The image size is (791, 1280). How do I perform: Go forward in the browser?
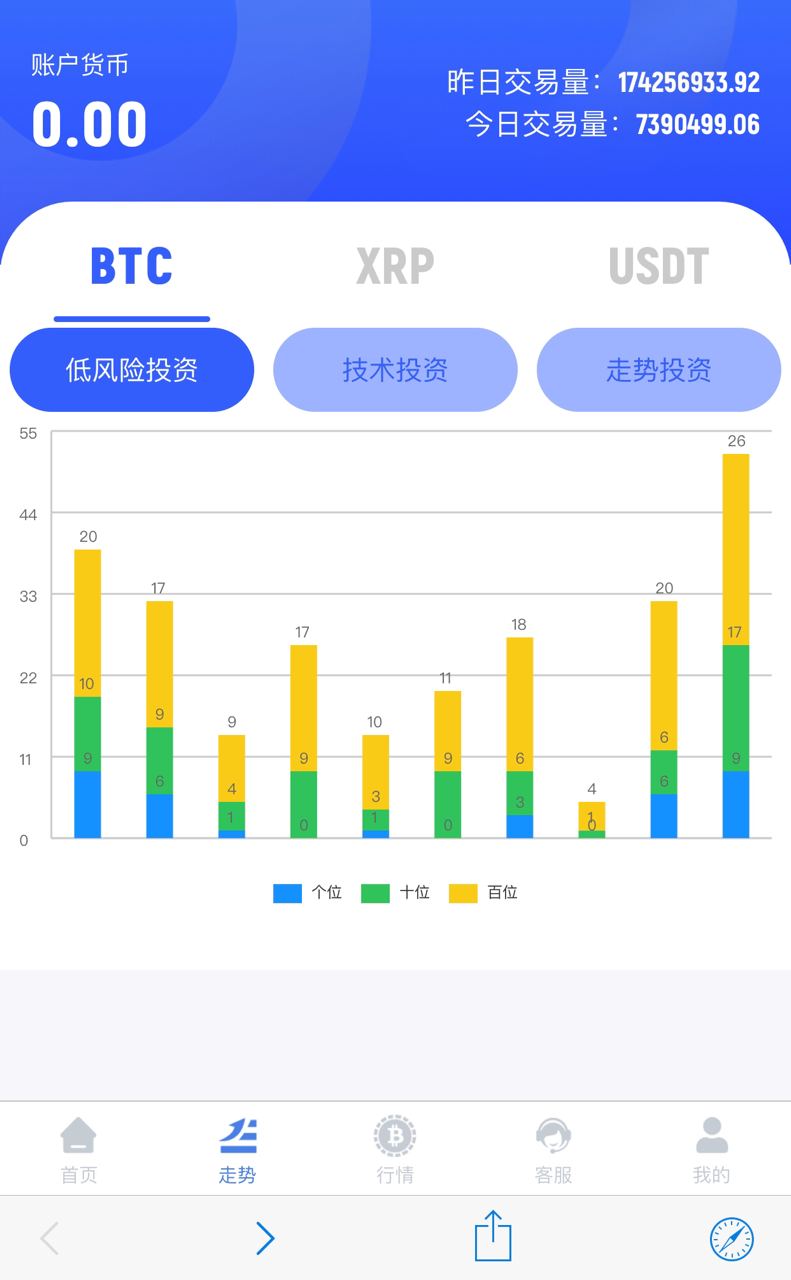coord(265,1238)
